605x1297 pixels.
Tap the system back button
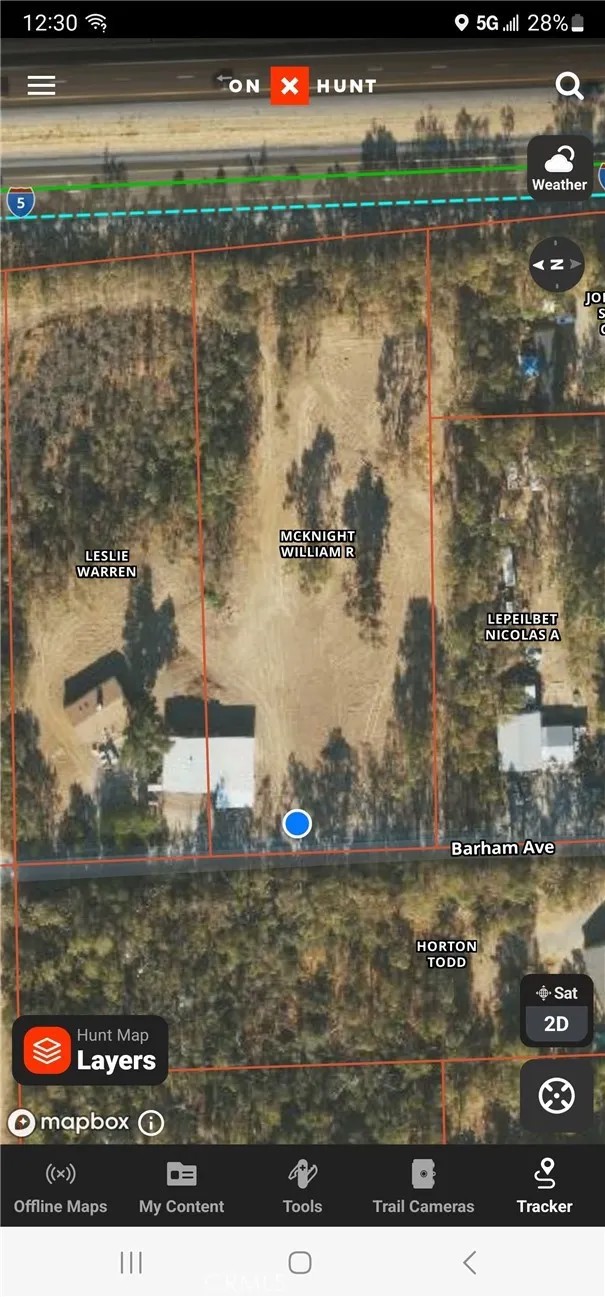click(x=469, y=1263)
